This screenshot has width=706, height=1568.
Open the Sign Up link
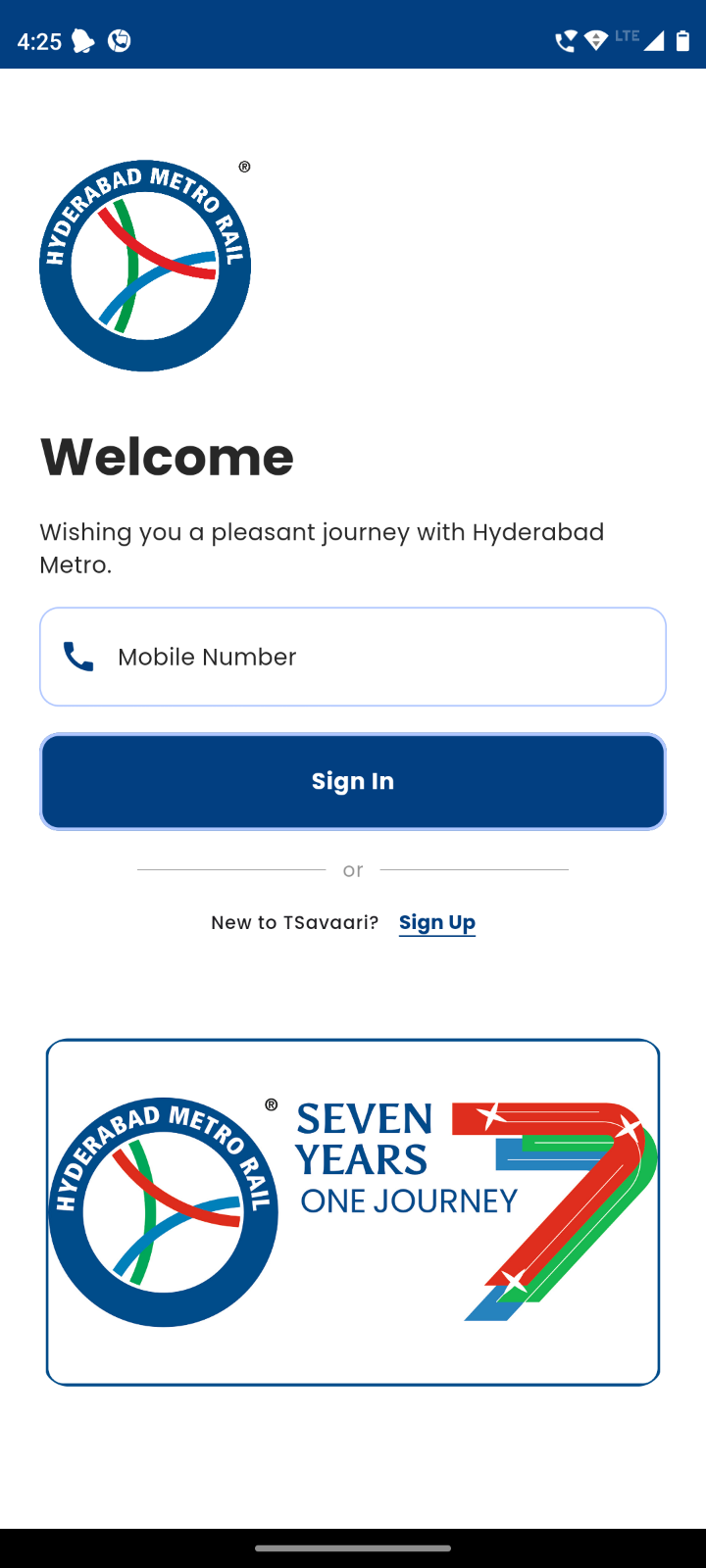point(437,922)
